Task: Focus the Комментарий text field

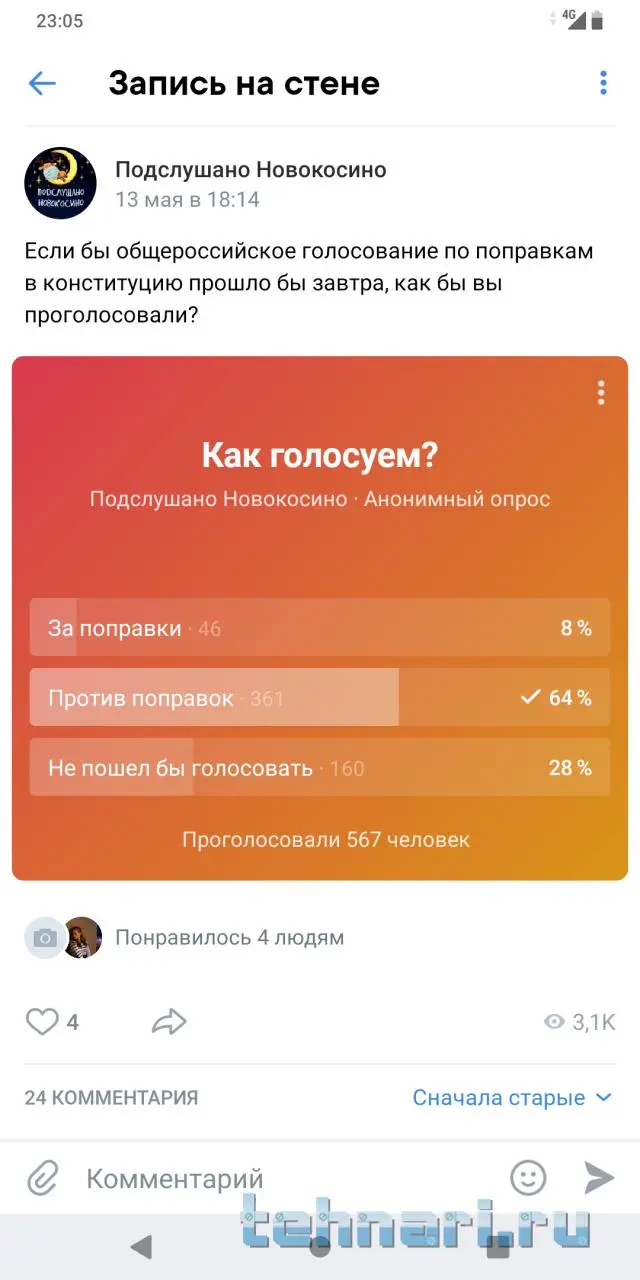Action: coord(280,1178)
